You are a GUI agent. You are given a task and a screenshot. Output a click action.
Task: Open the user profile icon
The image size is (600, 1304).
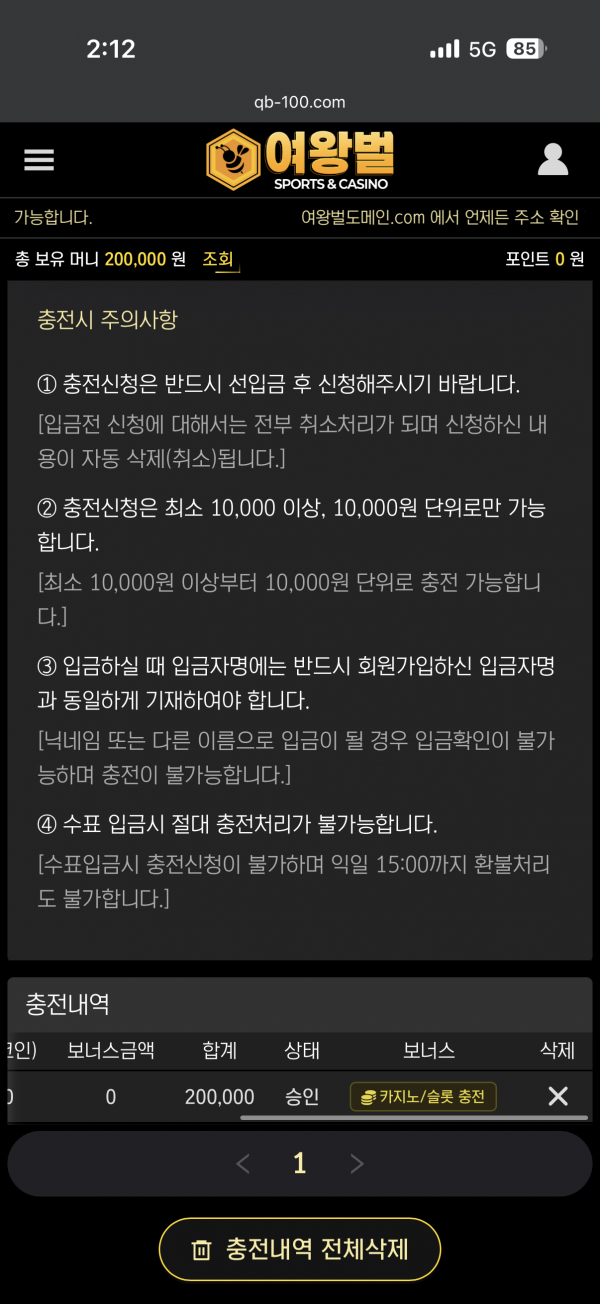click(552, 159)
